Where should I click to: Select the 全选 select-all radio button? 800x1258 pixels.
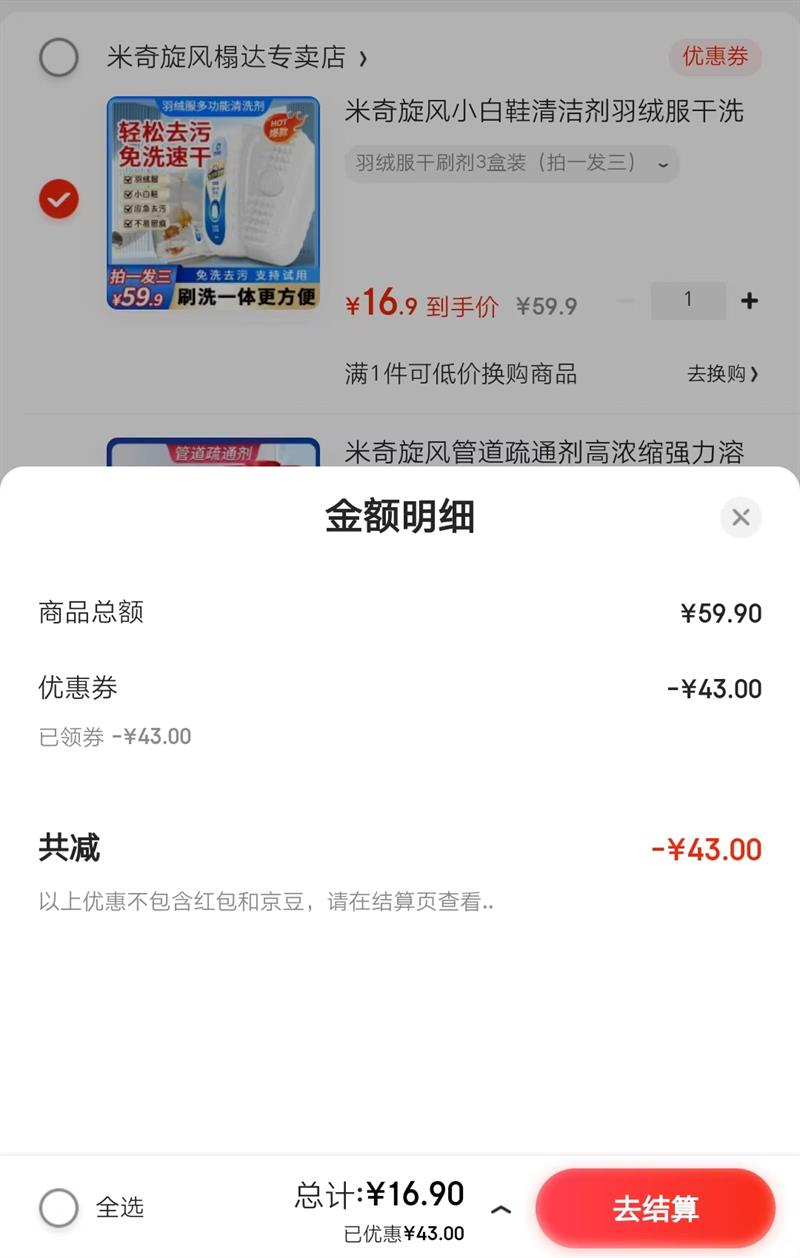[59, 1207]
